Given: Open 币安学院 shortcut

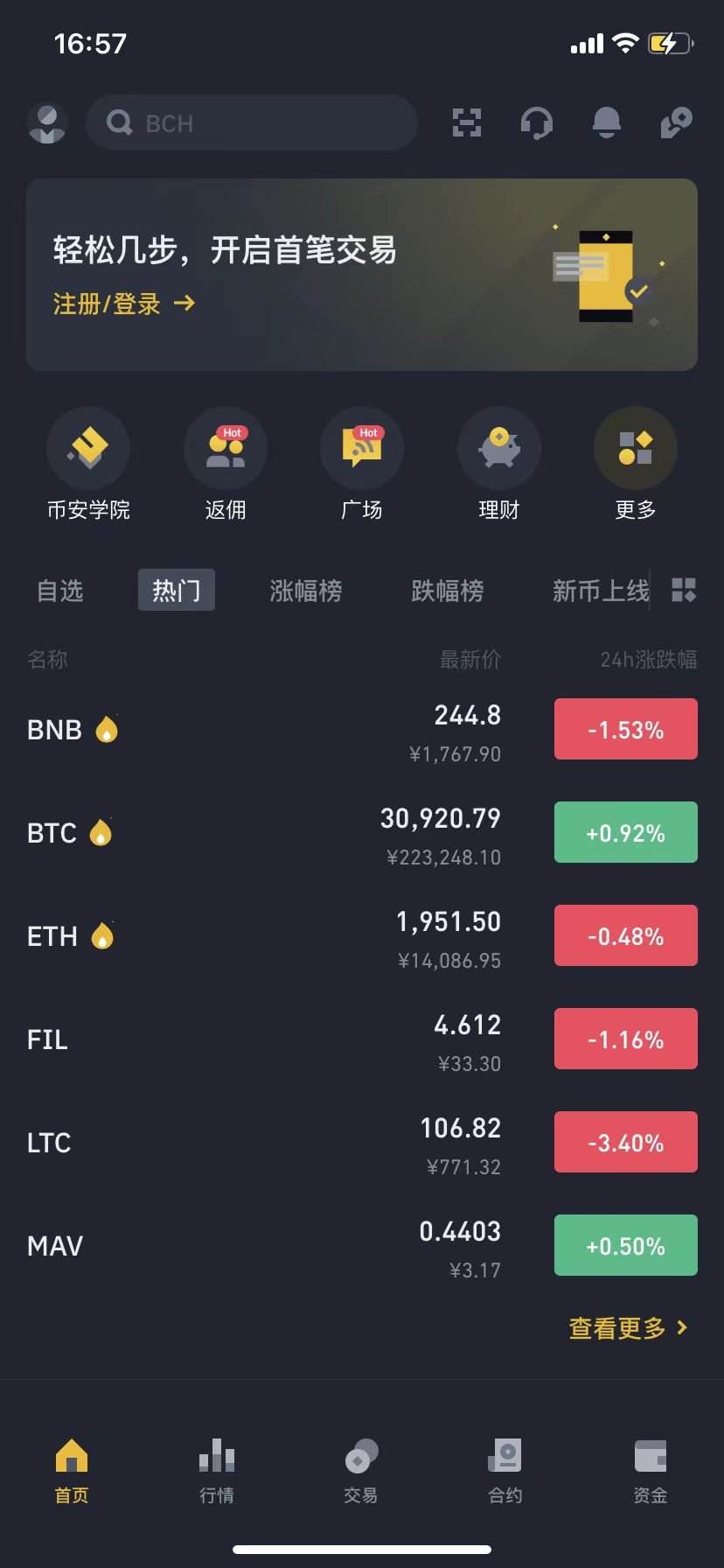Looking at the screenshot, I should pyautogui.click(x=88, y=465).
